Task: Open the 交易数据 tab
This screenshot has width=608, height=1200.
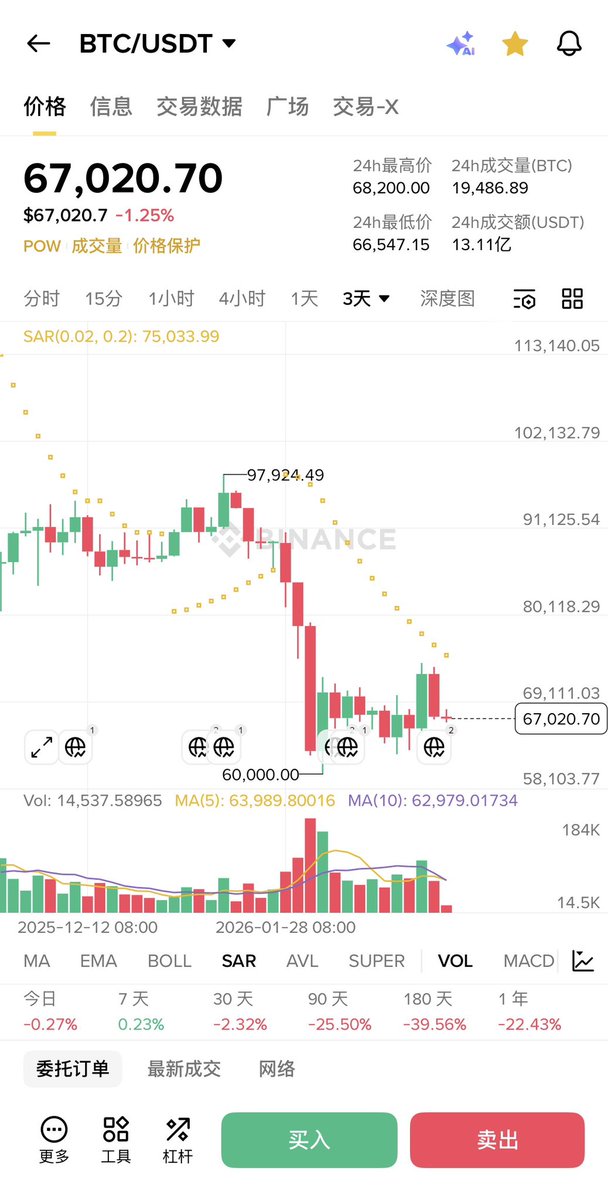Action: (x=199, y=106)
